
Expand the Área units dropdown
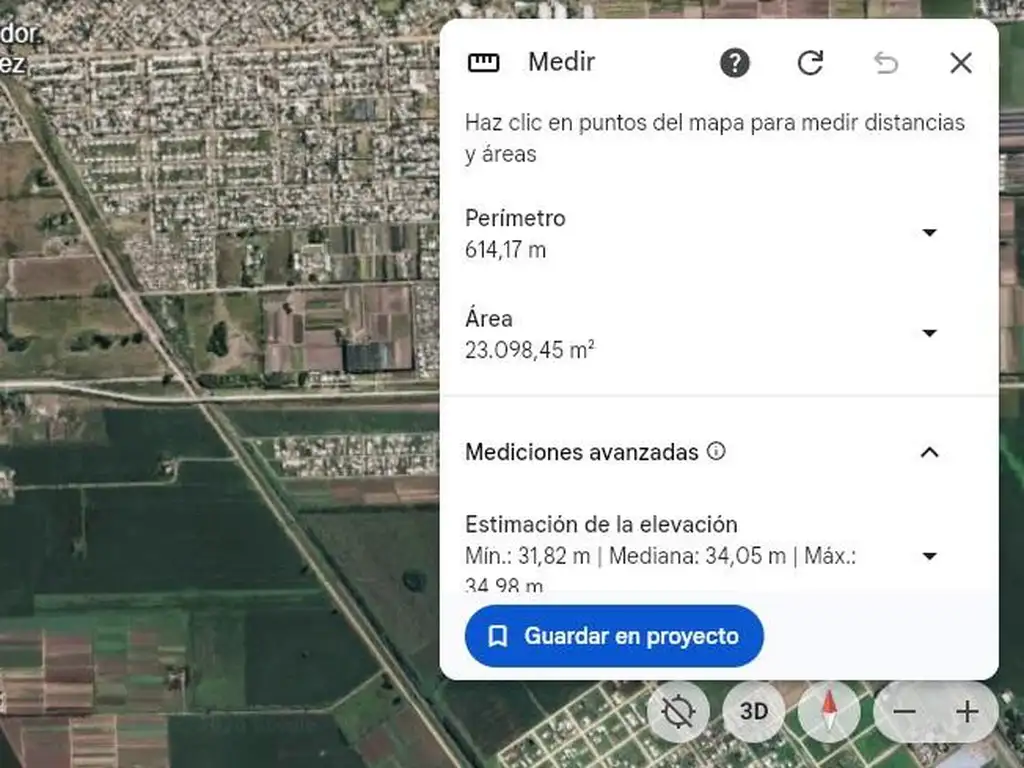[x=929, y=333]
